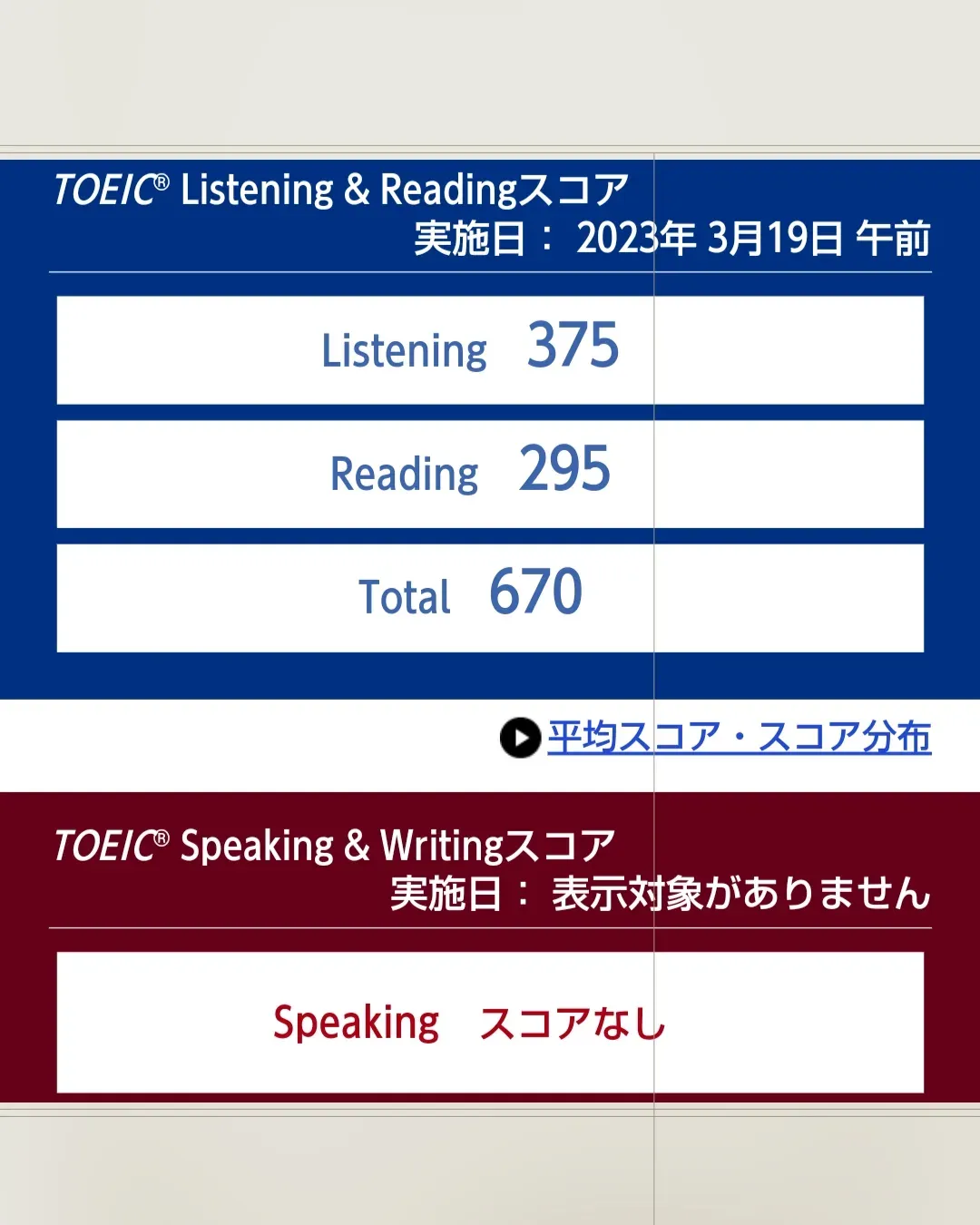Select the circular play-style icon on the link
This screenshot has height=1225, width=980.
click(x=519, y=739)
